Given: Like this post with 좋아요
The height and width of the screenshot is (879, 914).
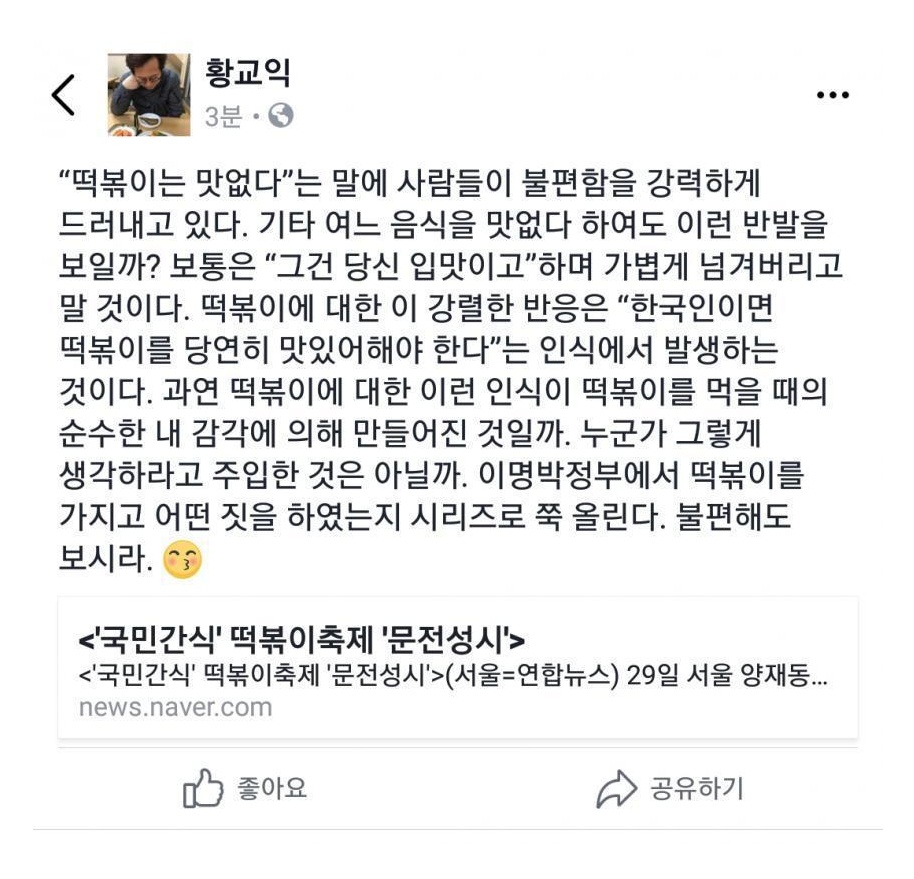Looking at the screenshot, I should pyautogui.click(x=245, y=789).
